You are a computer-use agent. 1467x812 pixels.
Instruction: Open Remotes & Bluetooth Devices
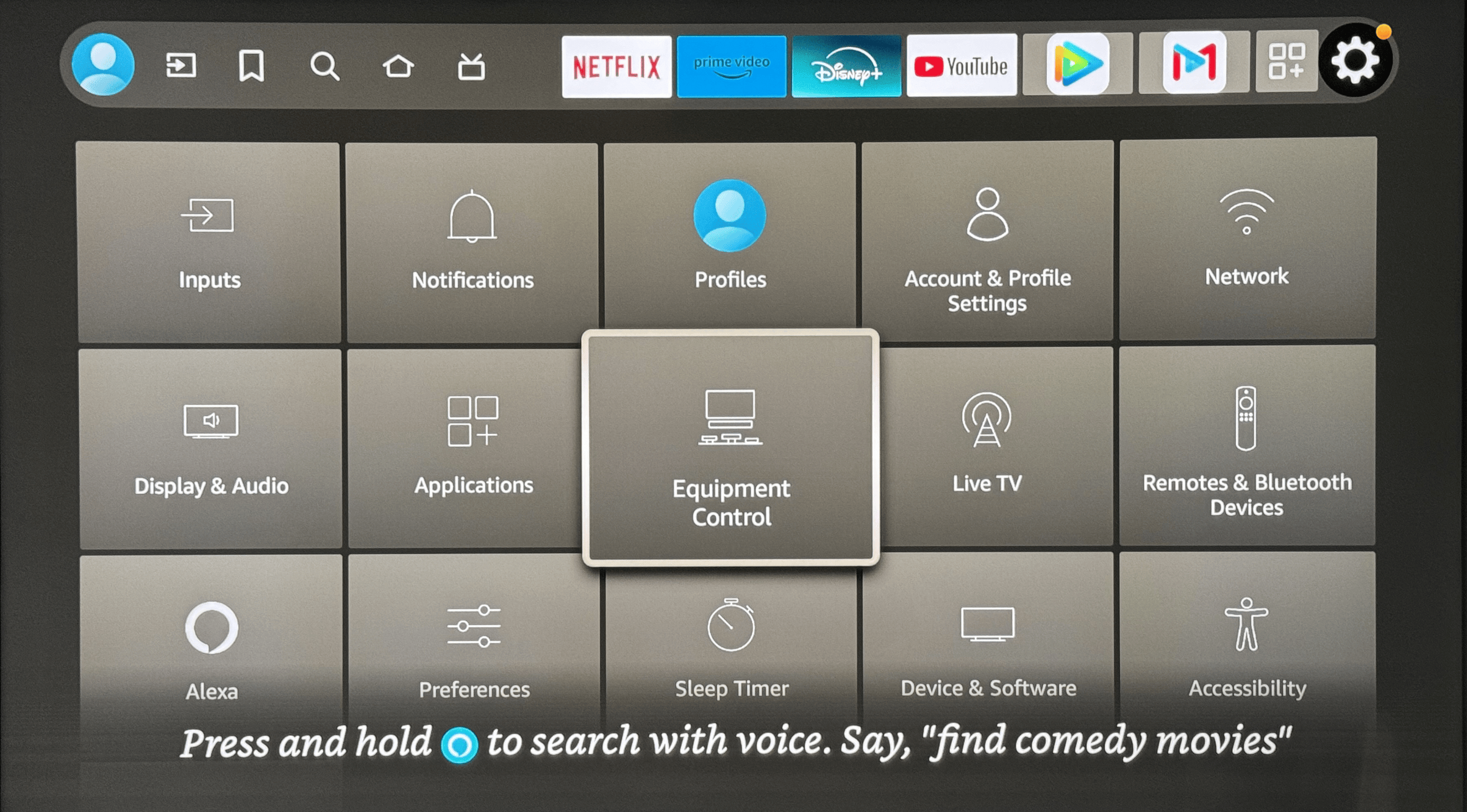(x=1247, y=446)
